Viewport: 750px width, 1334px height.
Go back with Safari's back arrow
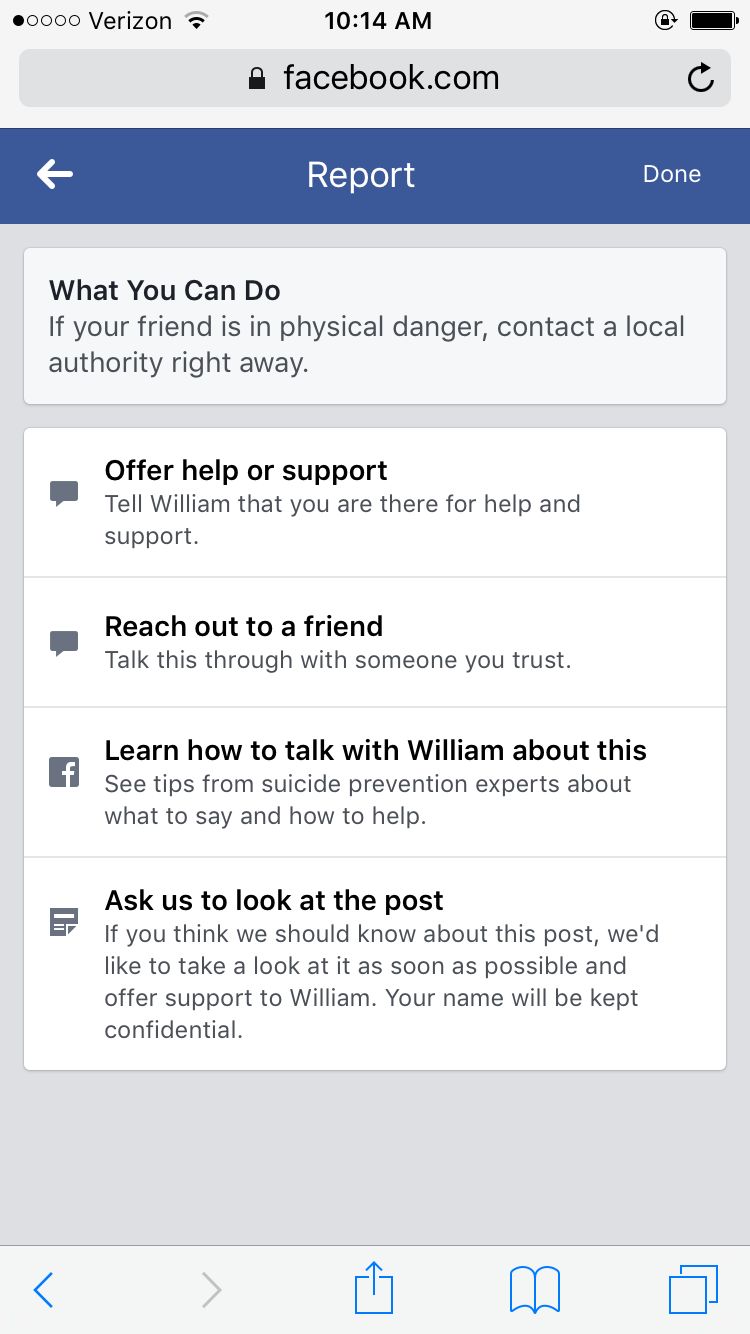coord(43,1290)
